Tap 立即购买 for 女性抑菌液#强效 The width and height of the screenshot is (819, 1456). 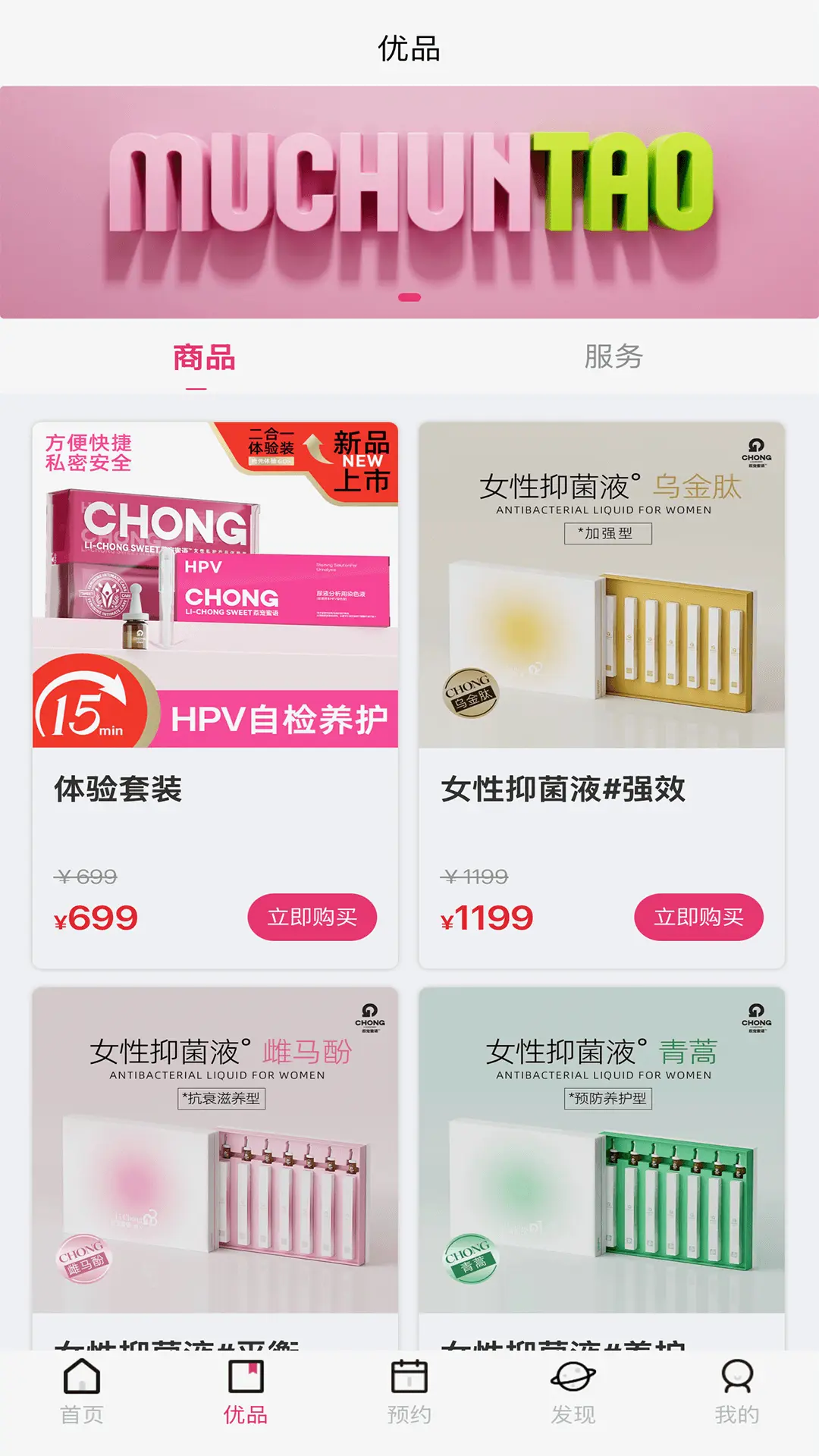[698, 917]
